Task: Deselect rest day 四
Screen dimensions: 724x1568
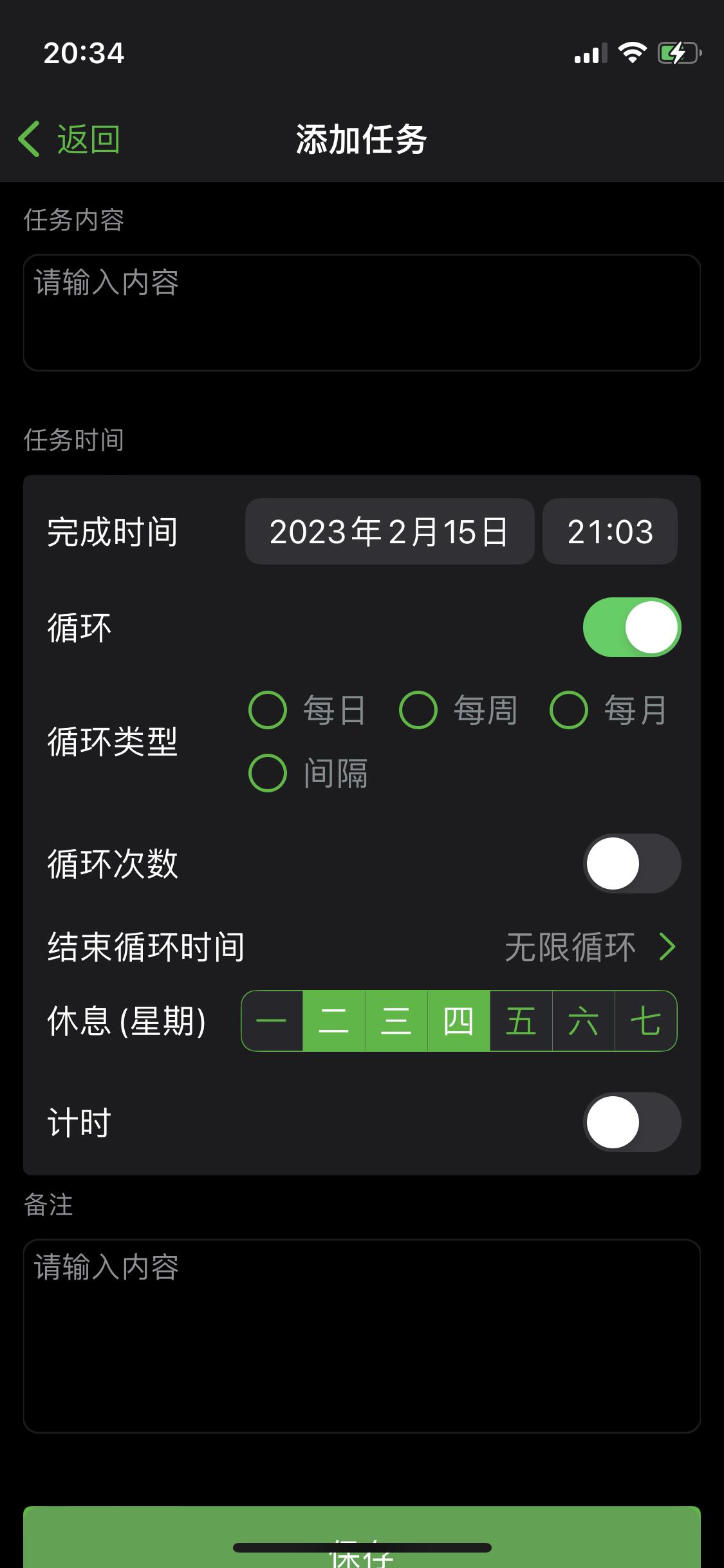Action: coord(459,1021)
